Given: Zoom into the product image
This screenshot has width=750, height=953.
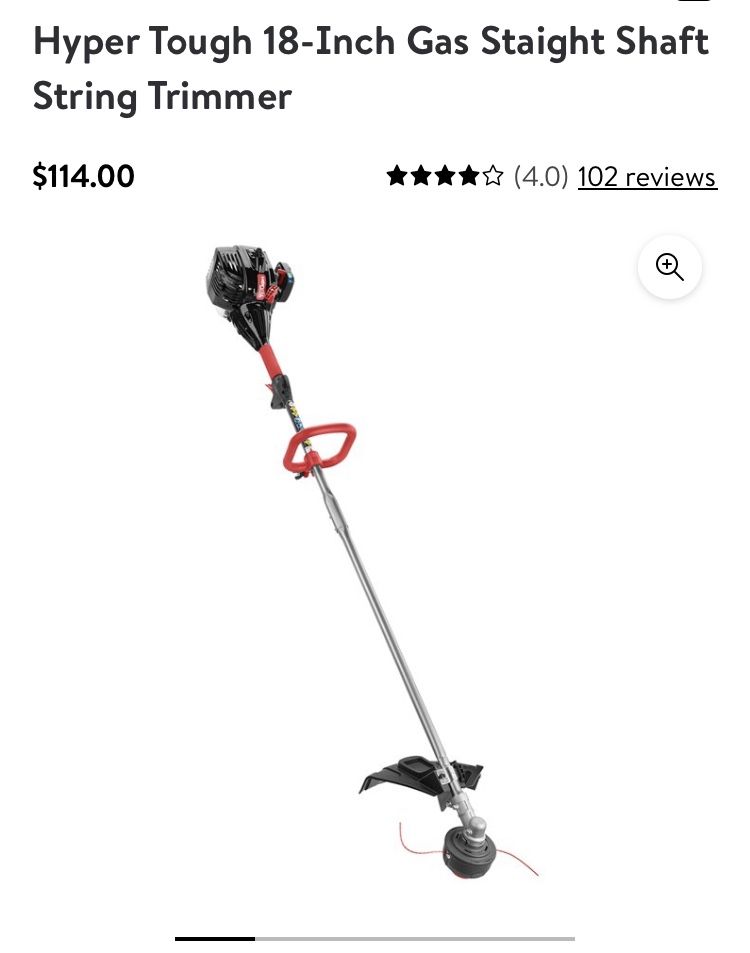Looking at the screenshot, I should [x=669, y=267].
